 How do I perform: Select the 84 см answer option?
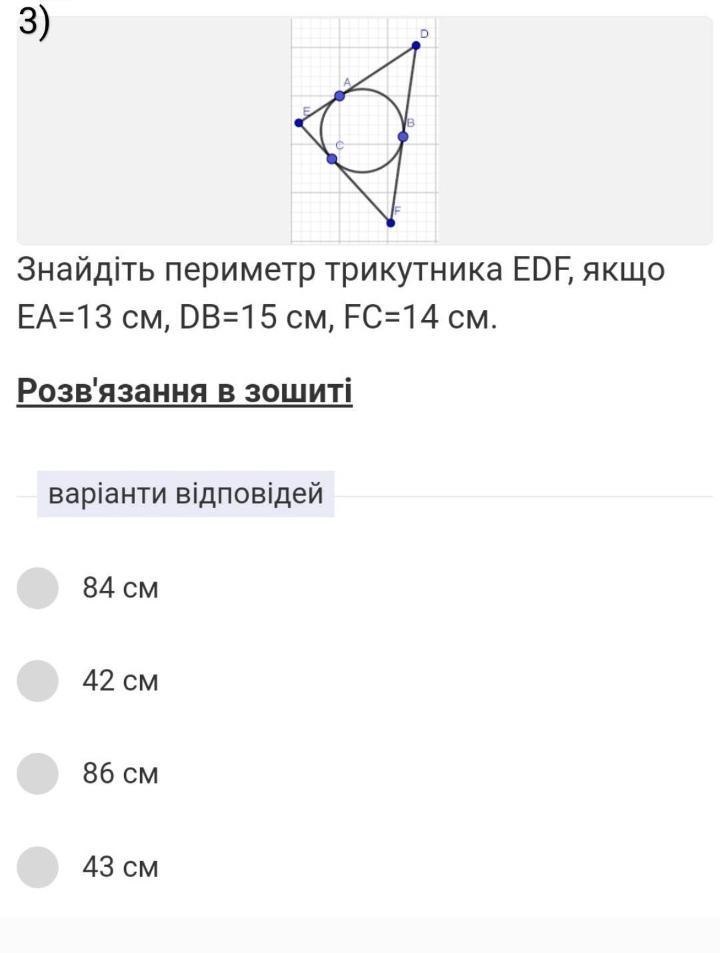pos(38,588)
